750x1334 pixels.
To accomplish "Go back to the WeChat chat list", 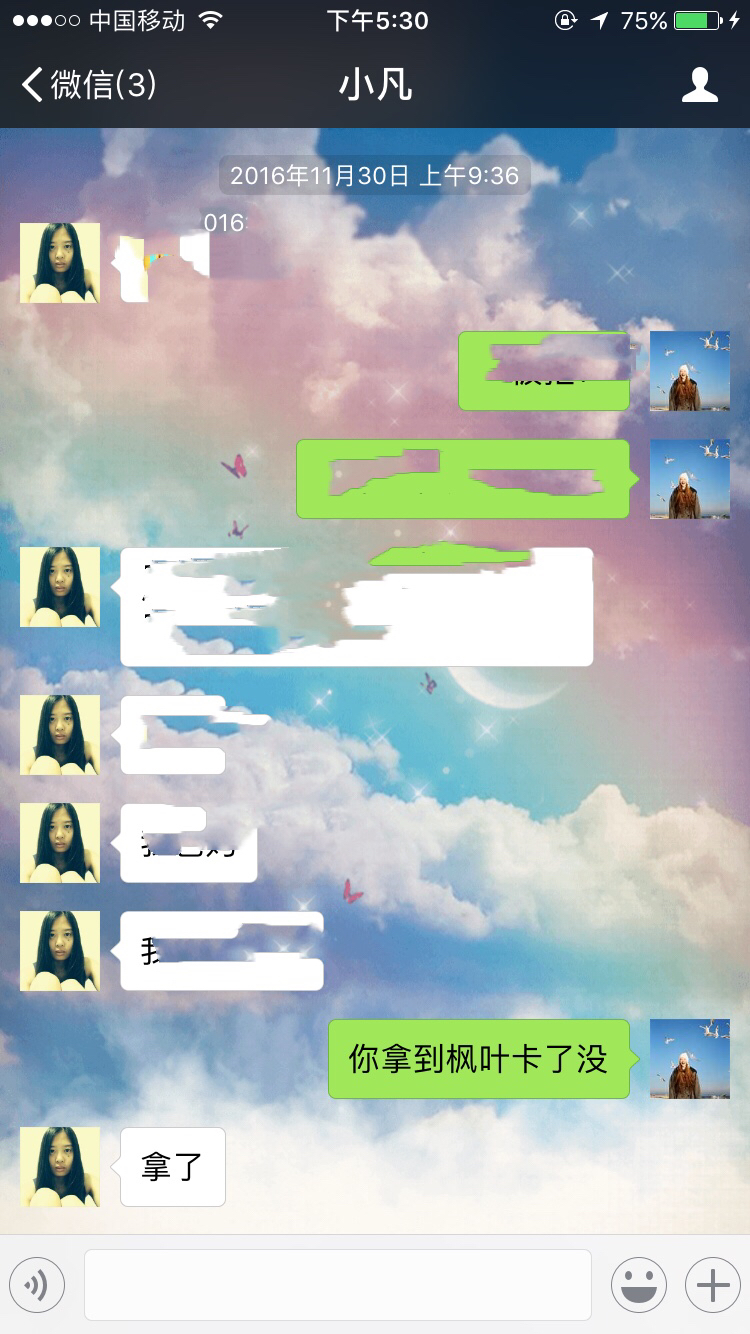I will 88,85.
